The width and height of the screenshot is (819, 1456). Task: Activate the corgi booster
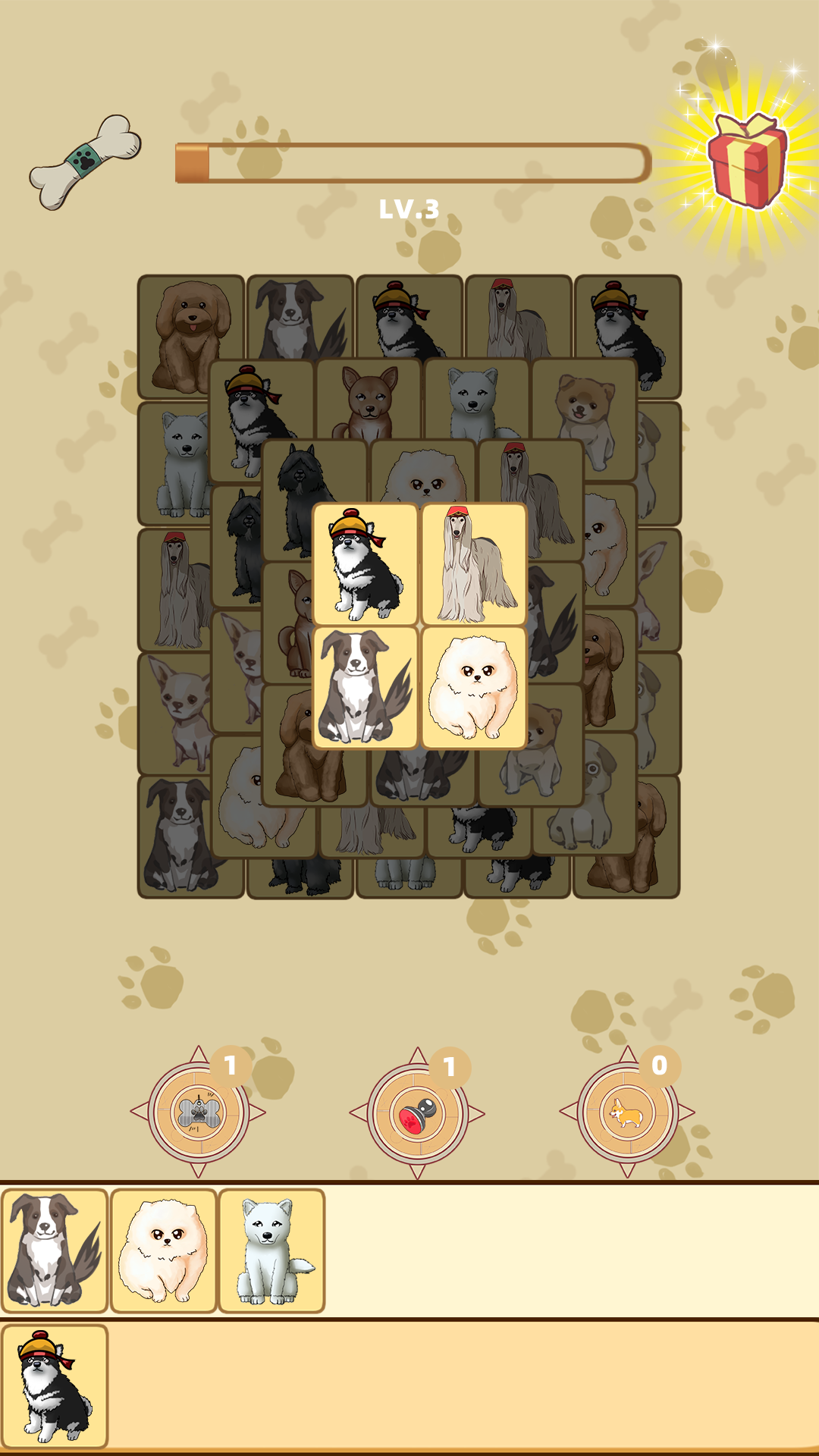[x=626, y=1112]
